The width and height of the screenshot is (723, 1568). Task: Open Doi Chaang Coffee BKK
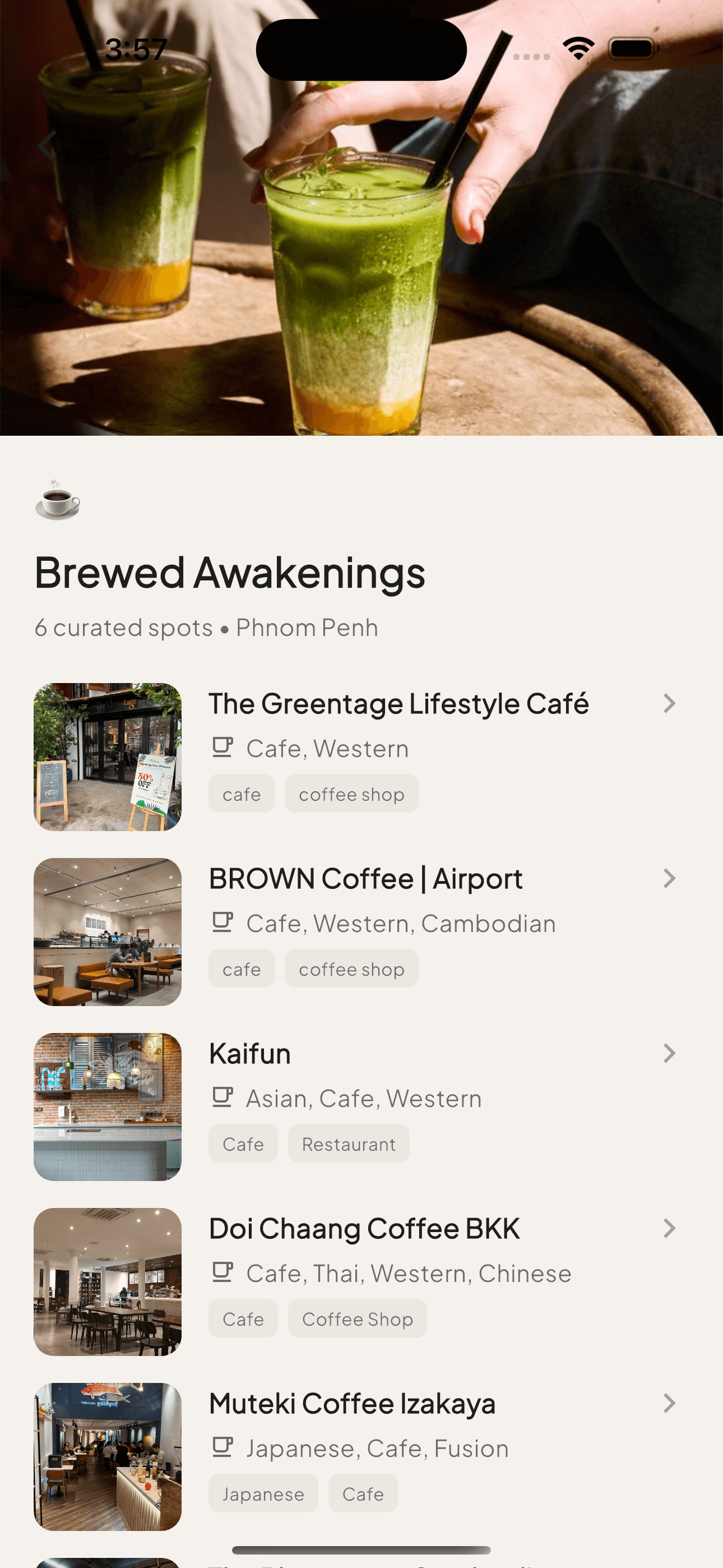[364, 1228]
